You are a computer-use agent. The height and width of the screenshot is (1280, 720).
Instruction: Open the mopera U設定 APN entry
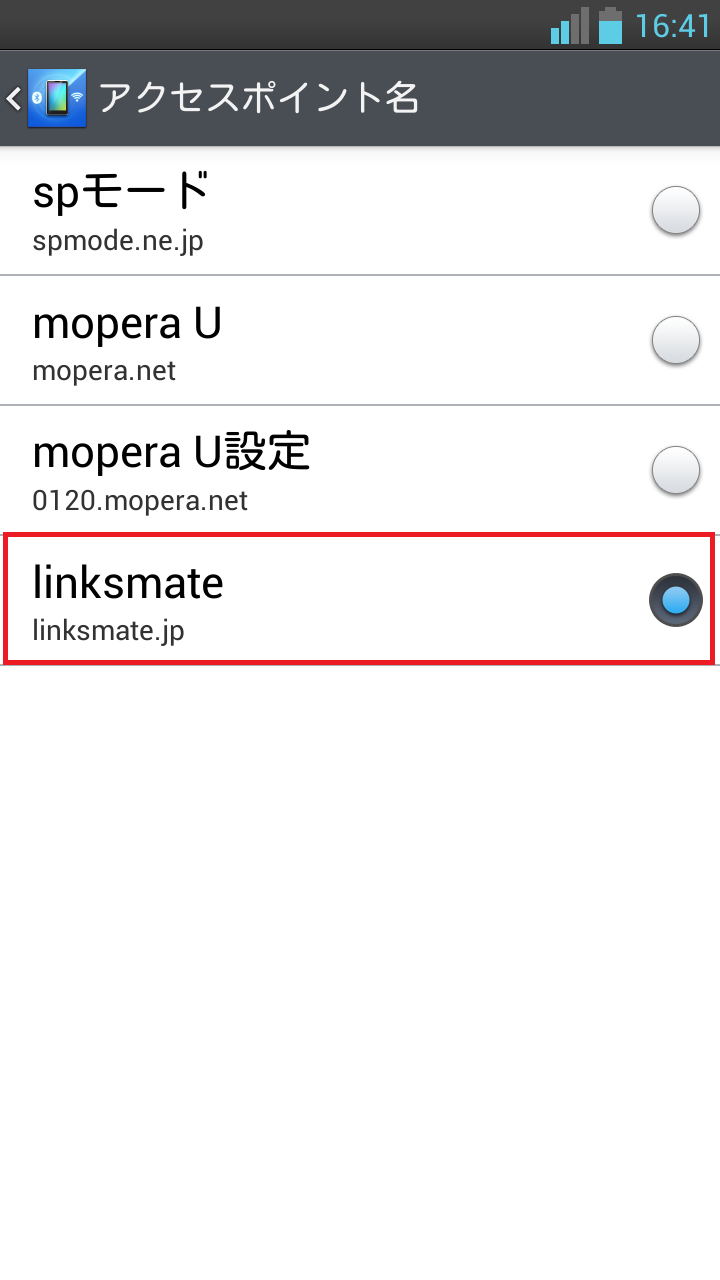pos(300,471)
